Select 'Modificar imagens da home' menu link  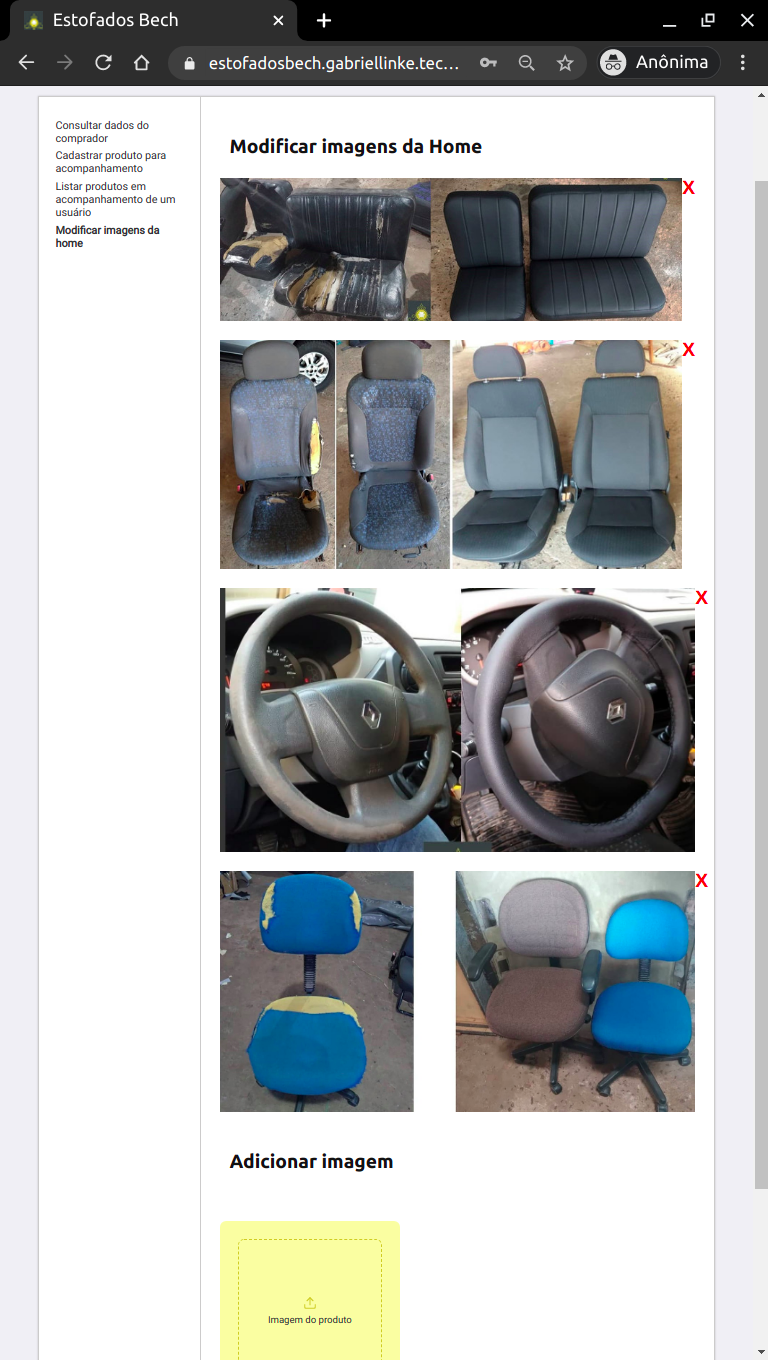coord(107,236)
